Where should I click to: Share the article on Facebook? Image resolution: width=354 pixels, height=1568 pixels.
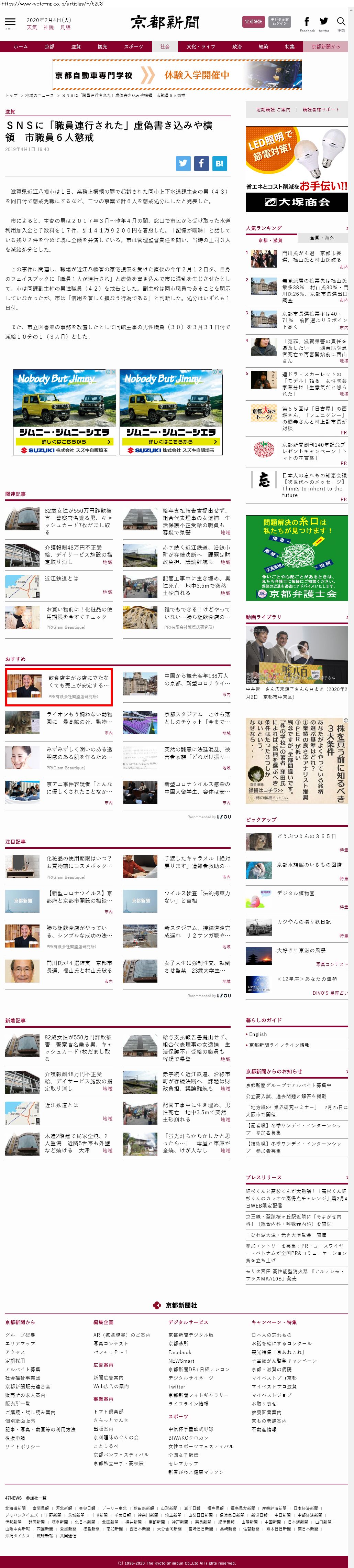tap(201, 163)
